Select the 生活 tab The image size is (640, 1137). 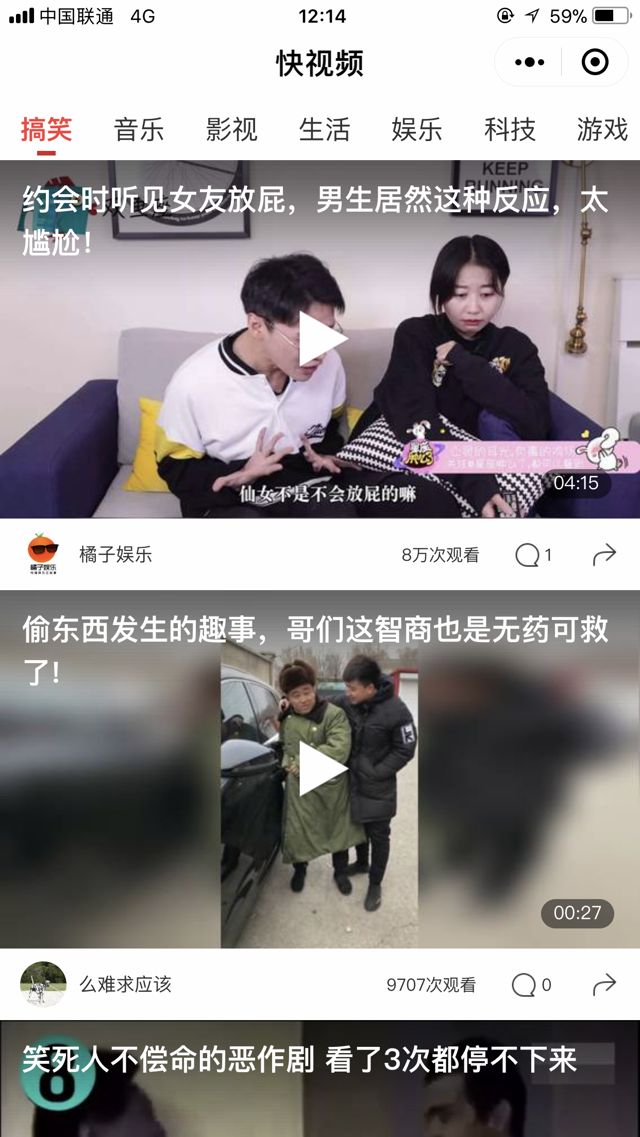[x=324, y=129]
